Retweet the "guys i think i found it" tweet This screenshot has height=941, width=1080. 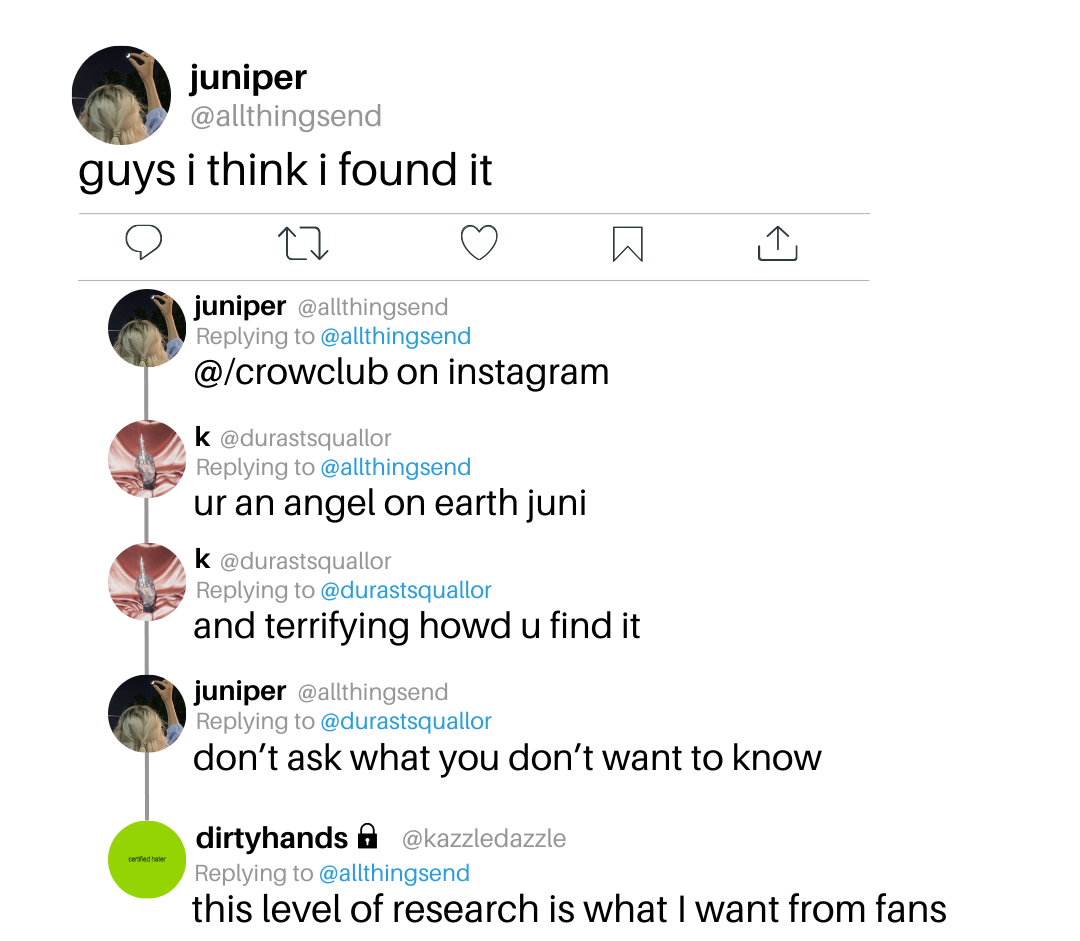pyautogui.click(x=302, y=243)
